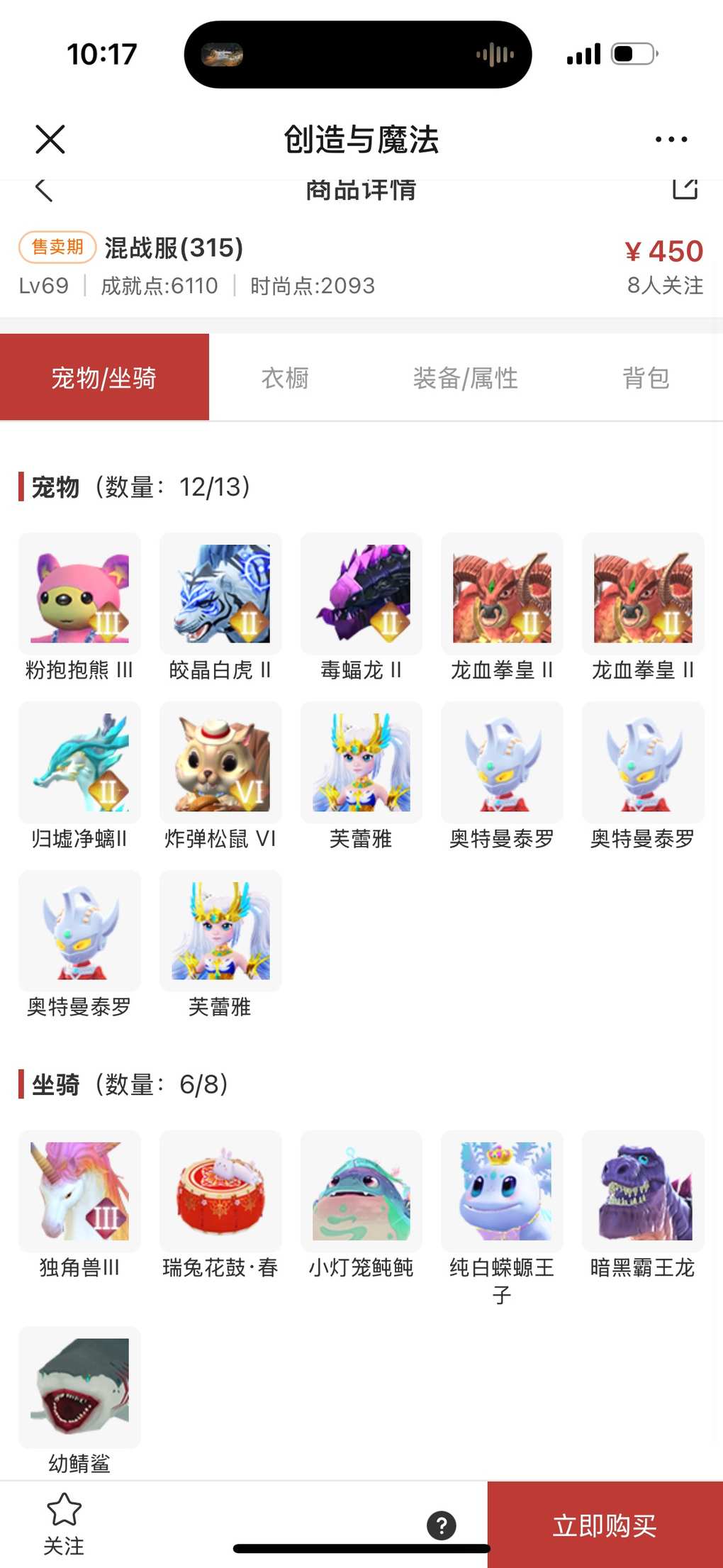Go back from the product details page
This screenshot has height=1568, width=723.
44,190
